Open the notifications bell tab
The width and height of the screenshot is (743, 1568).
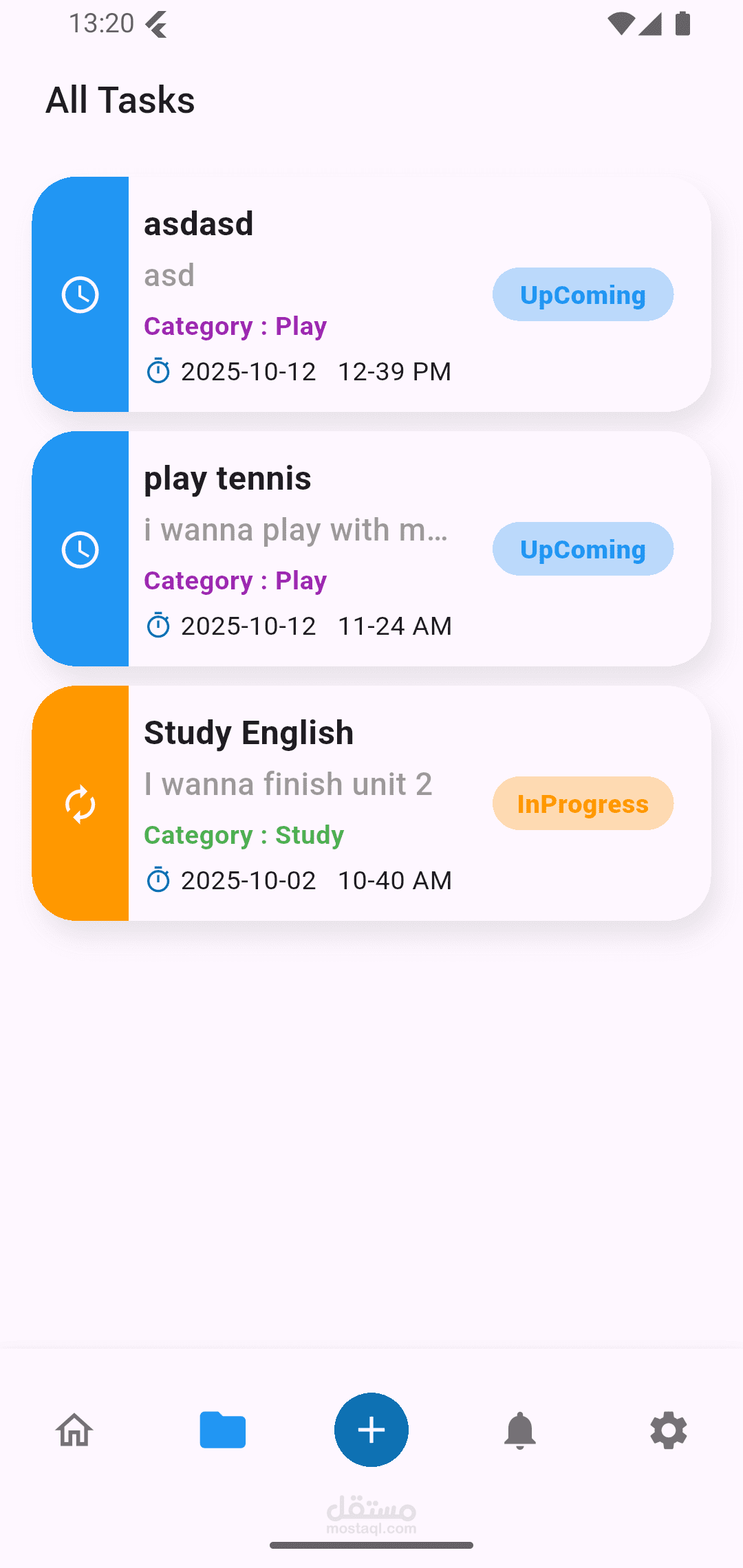[520, 1430]
